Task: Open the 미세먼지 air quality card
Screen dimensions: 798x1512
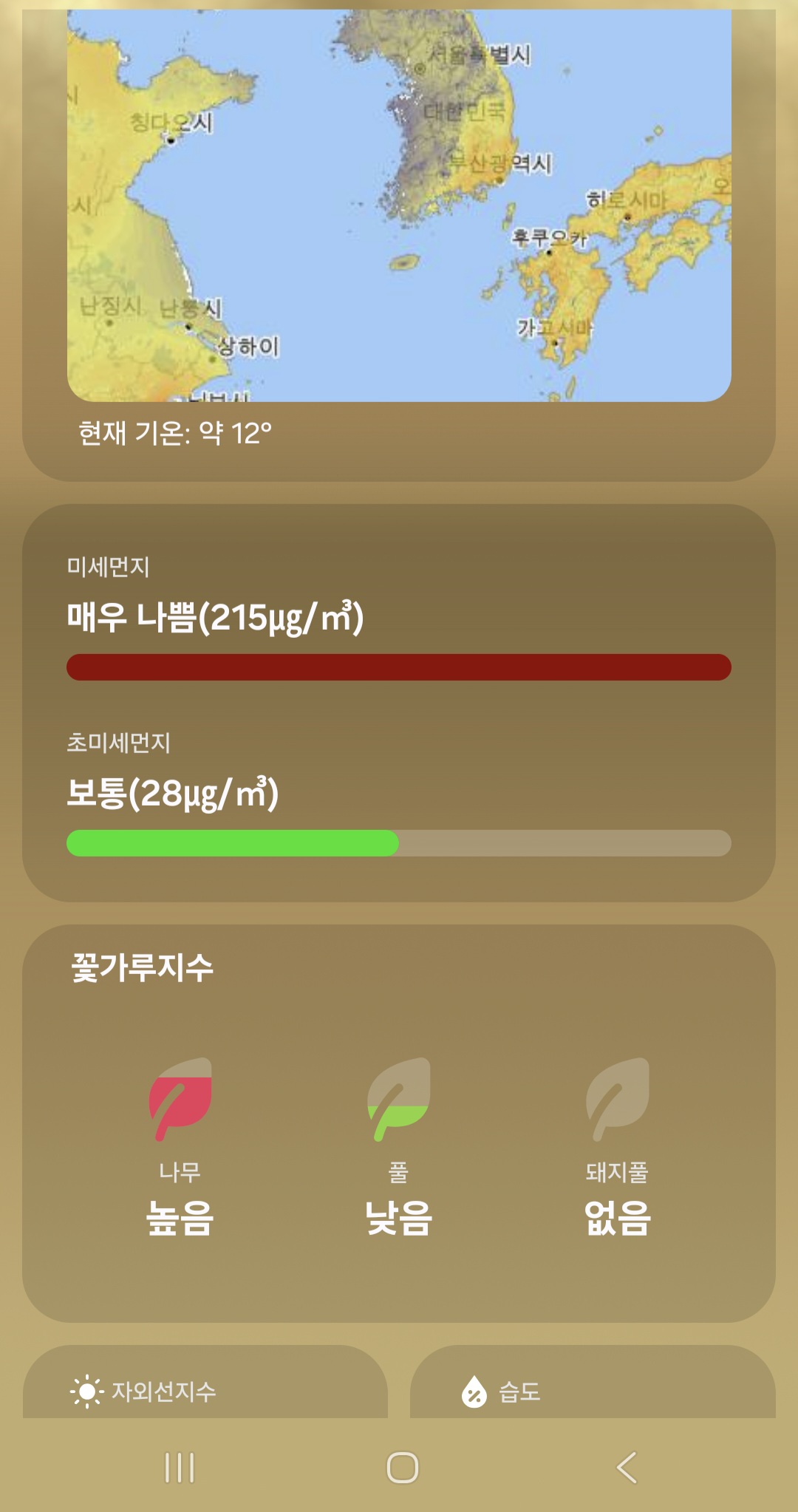Action: pos(399,702)
